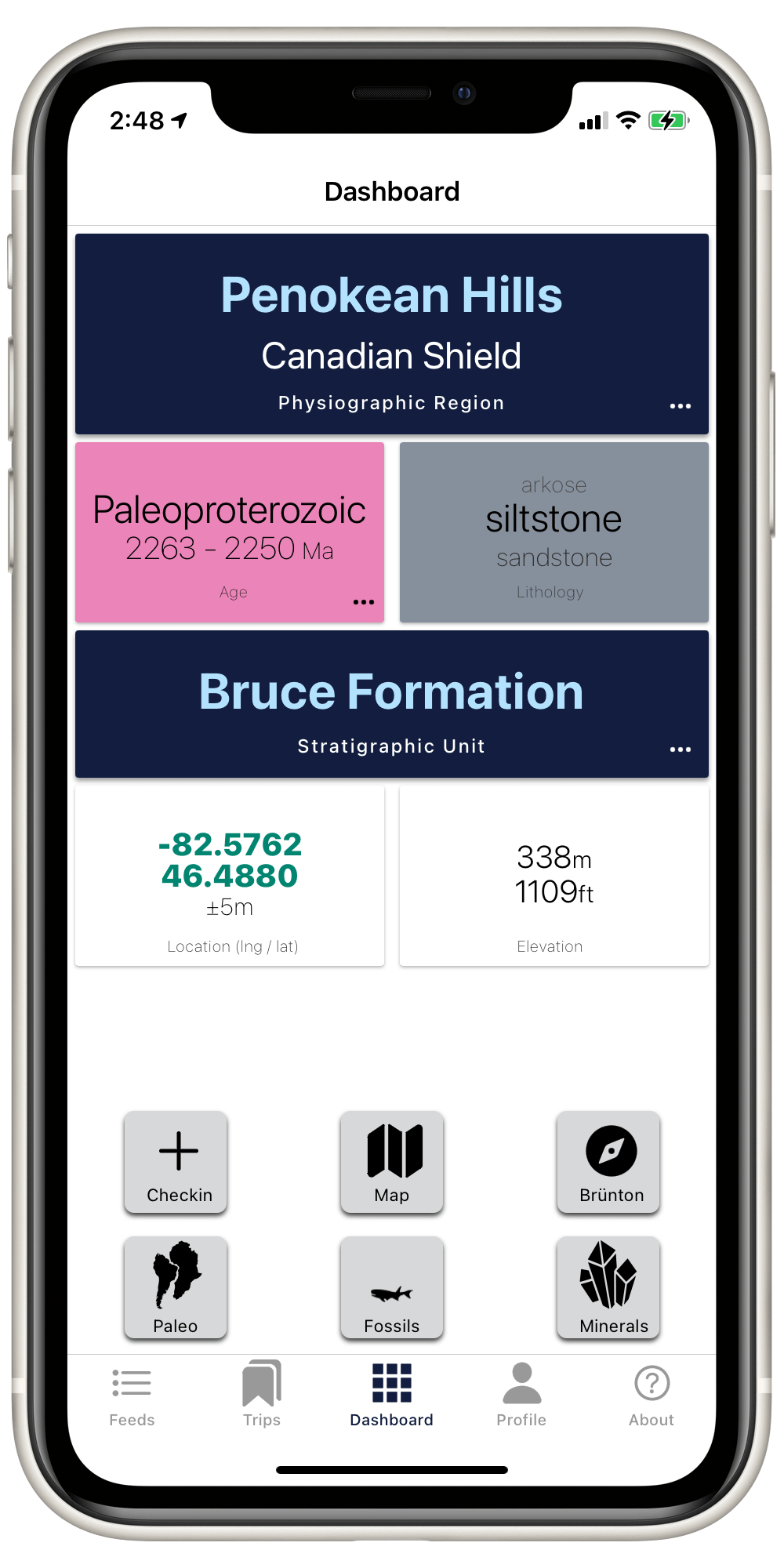Image resolution: width=784 pixels, height=1568 pixels.
Task: Open the About tab
Action: 652,1396
